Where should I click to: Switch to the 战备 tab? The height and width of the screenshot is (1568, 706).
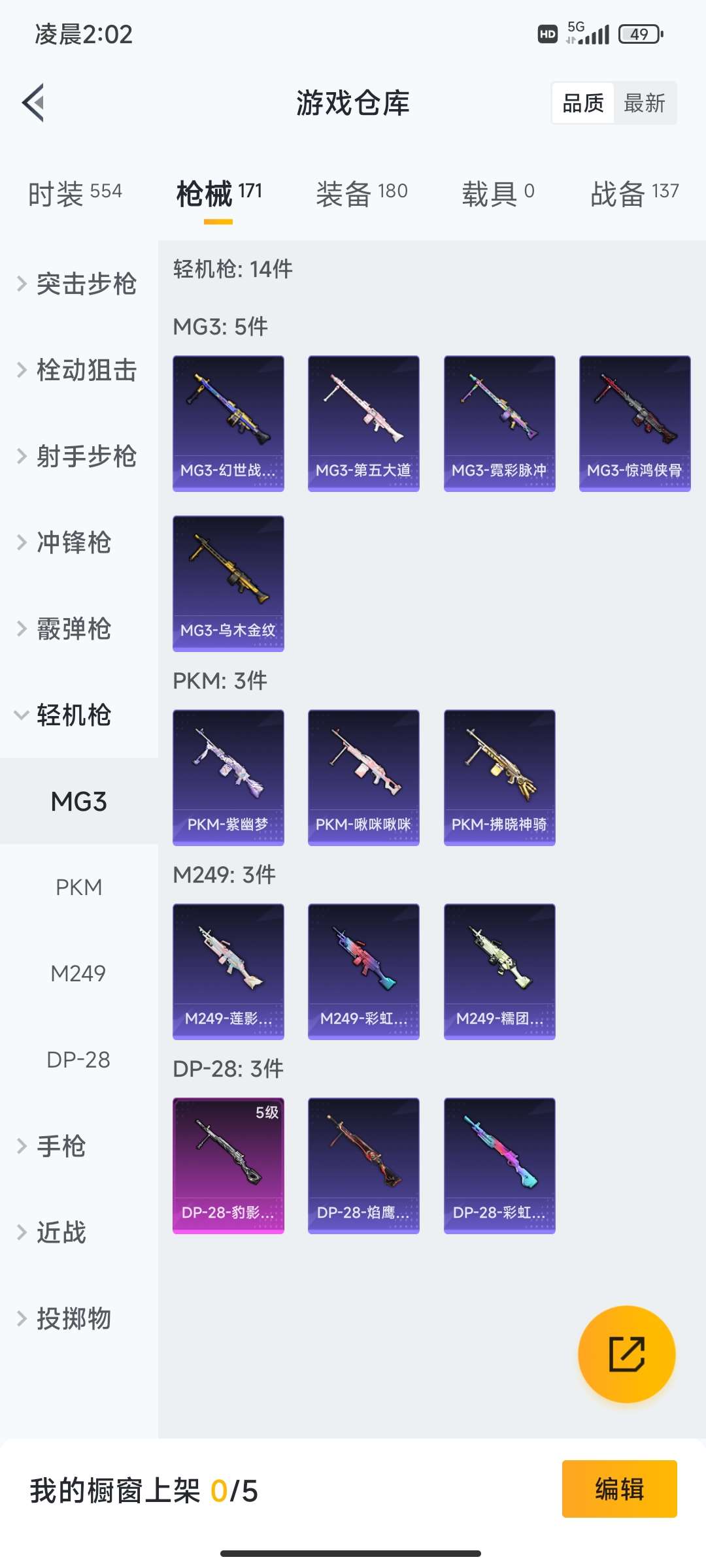pos(634,193)
